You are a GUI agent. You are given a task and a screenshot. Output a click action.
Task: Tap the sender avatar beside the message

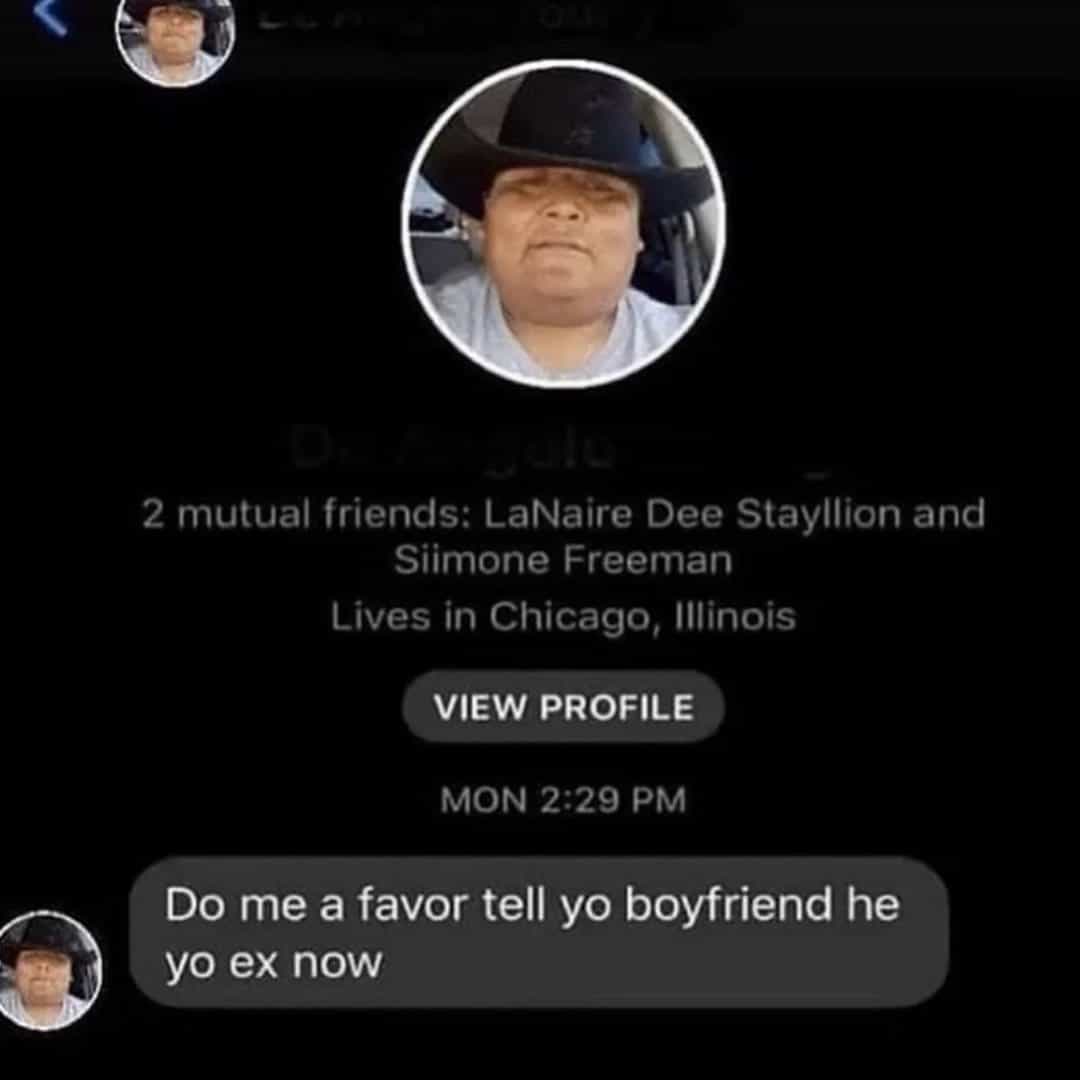pyautogui.click(x=48, y=970)
